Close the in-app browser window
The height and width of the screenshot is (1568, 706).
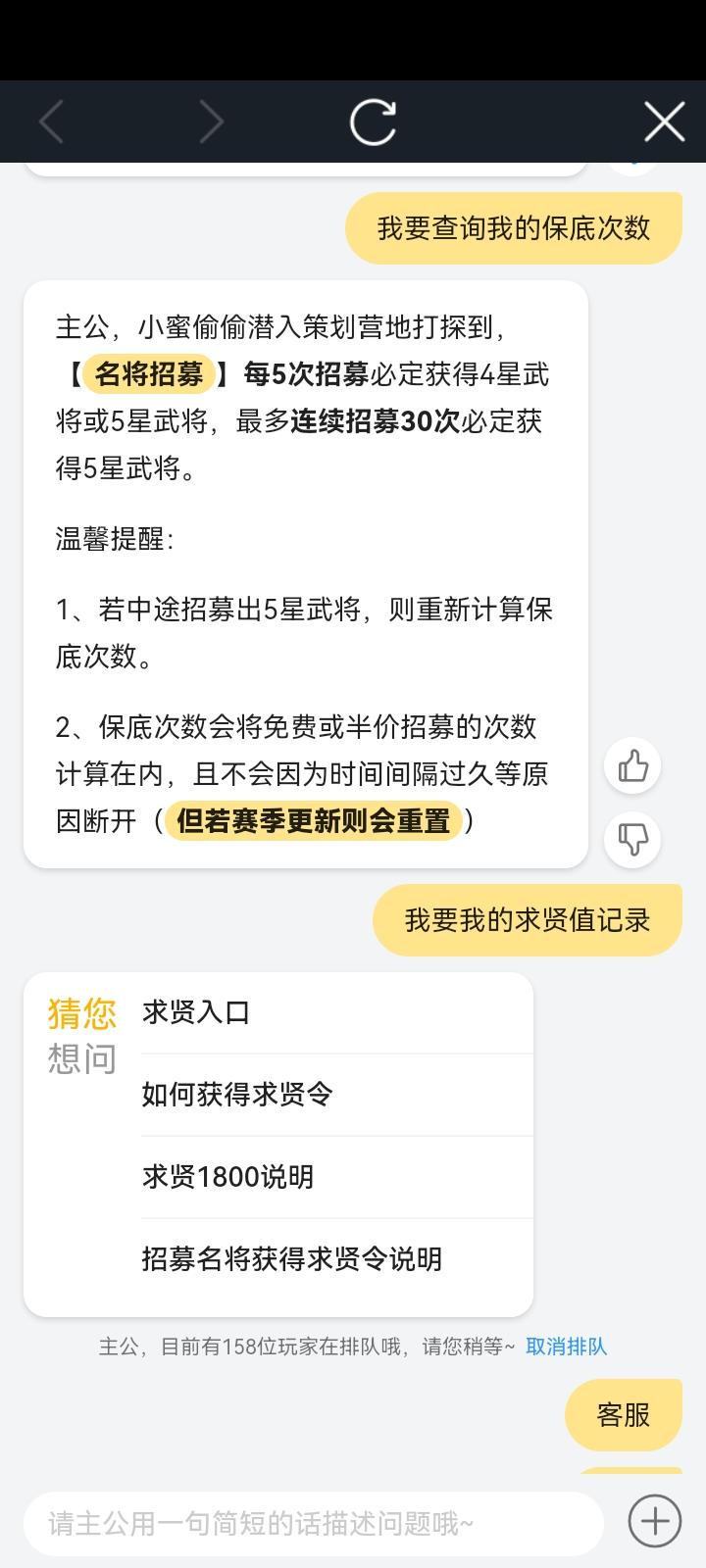pos(664,122)
